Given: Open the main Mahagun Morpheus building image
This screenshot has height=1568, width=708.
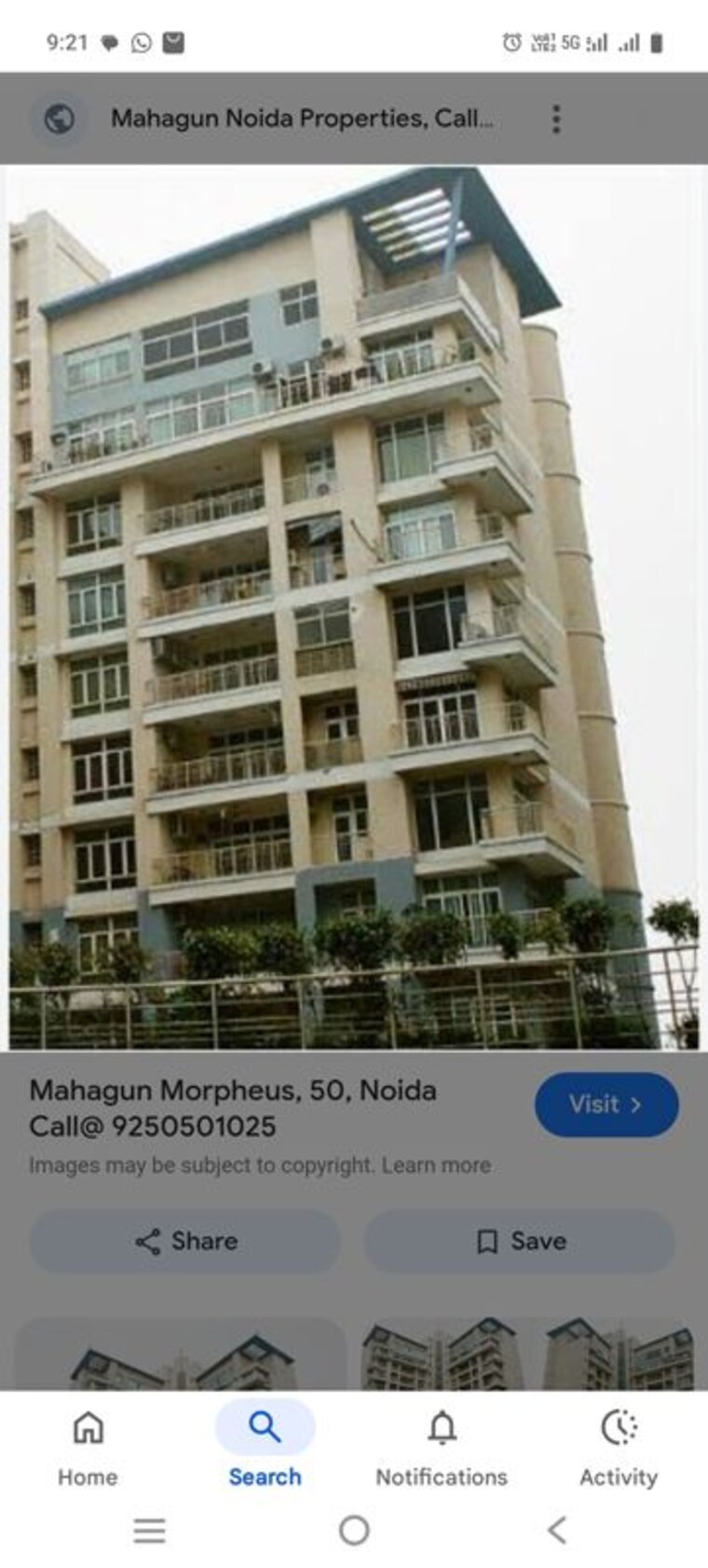Looking at the screenshot, I should click(x=354, y=607).
